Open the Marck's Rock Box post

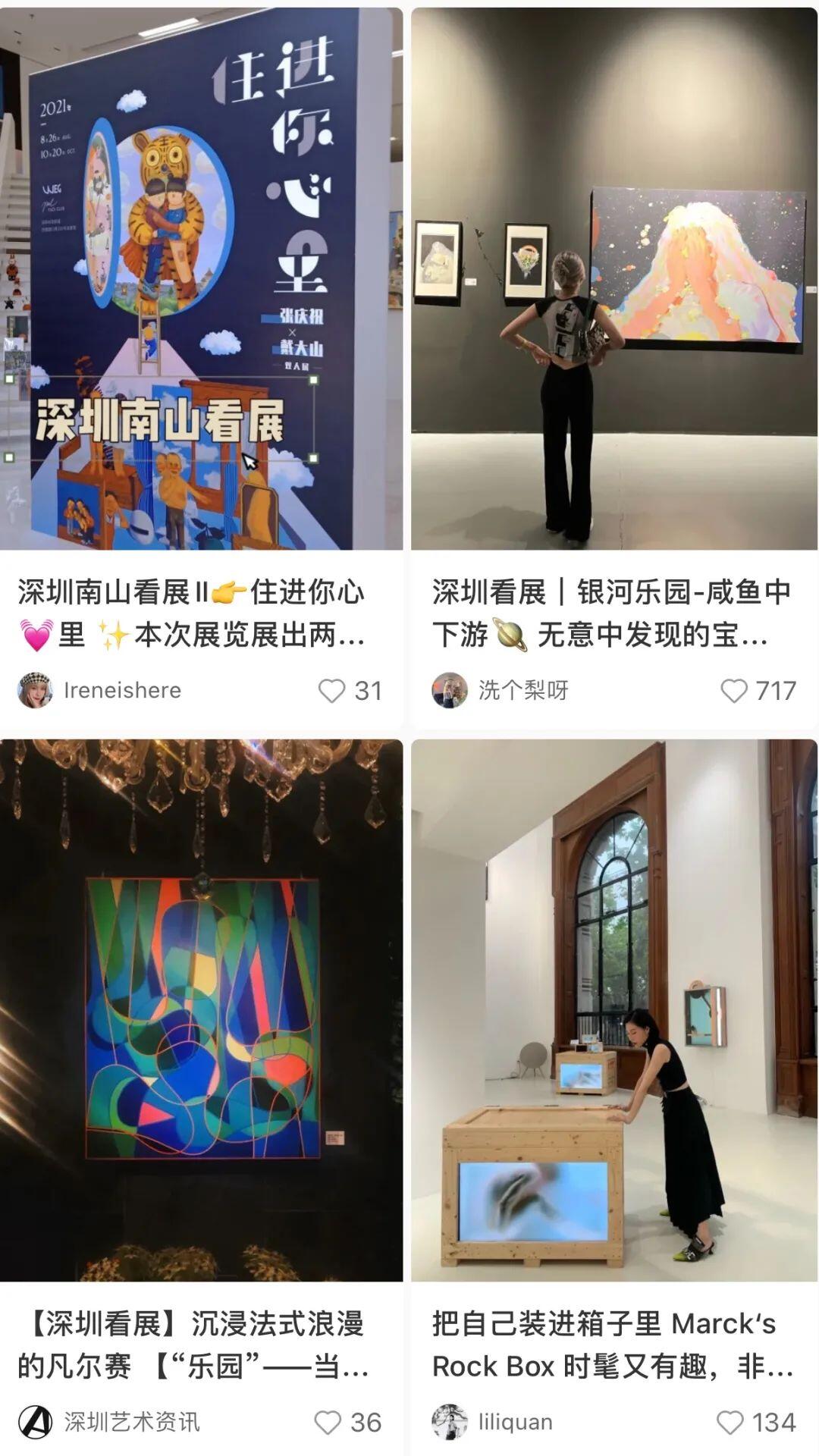[613, 1010]
